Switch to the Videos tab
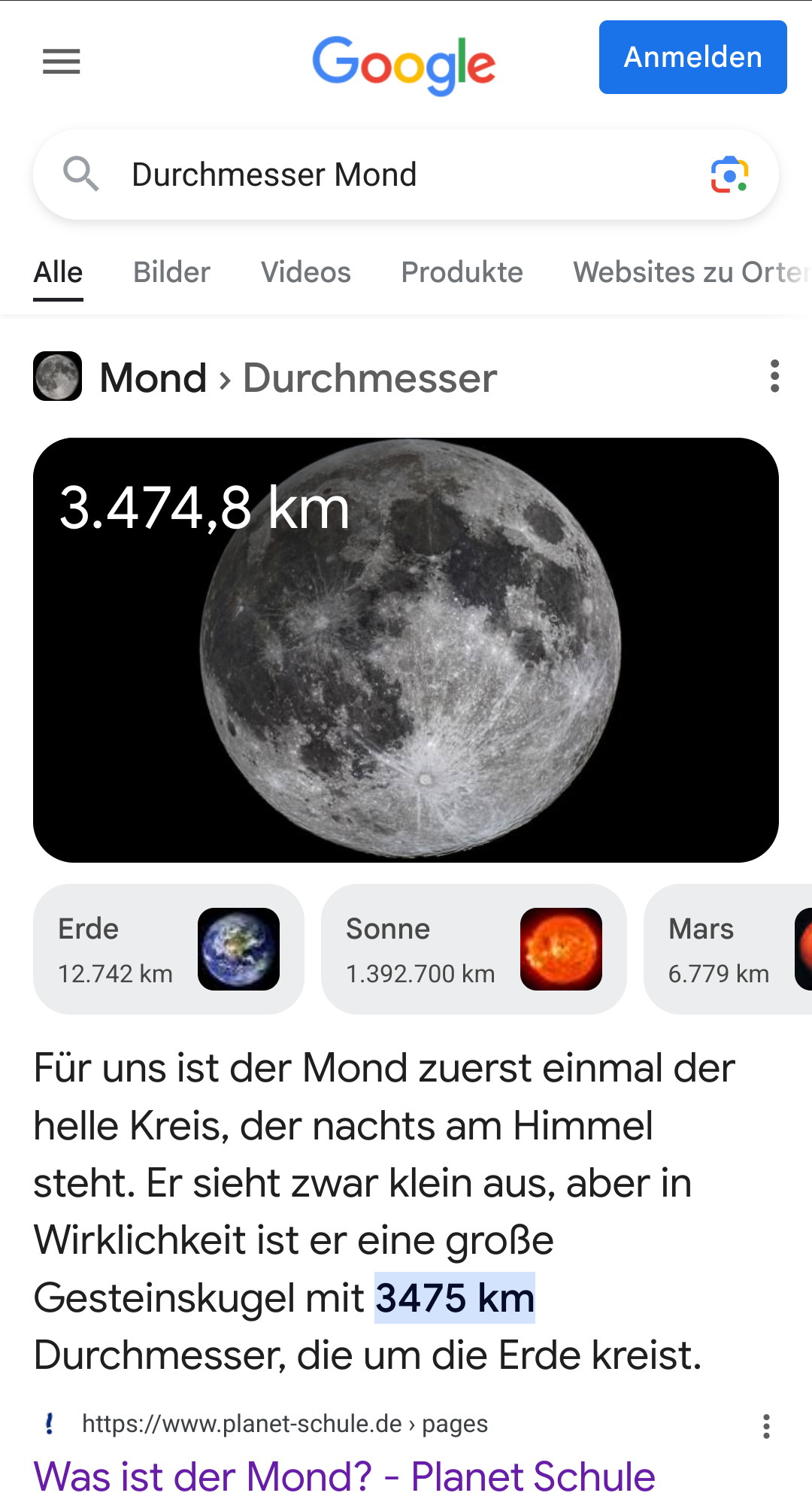The height and width of the screenshot is (1505, 812). tap(305, 272)
